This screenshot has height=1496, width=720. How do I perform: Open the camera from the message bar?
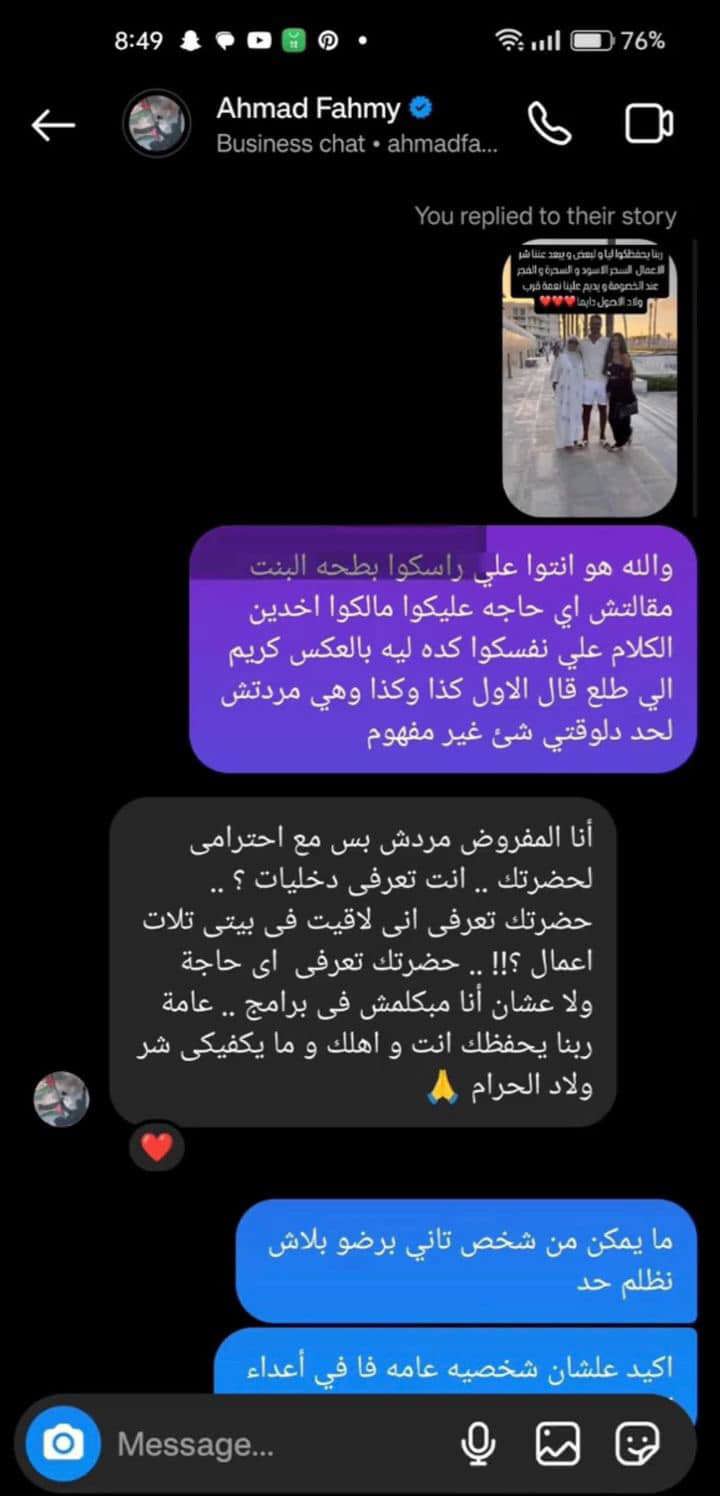coord(63,1443)
